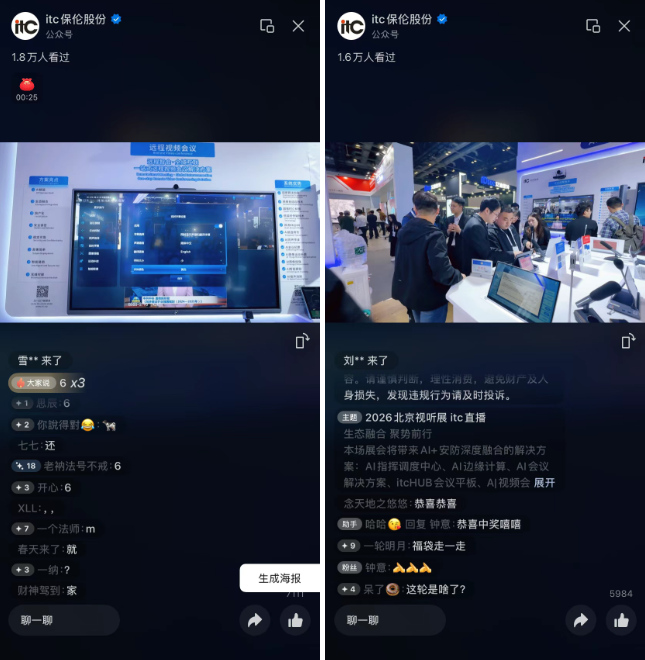This screenshot has height=660, width=645.
Task: Open 聊一聊 input under 呆了 comment
Action: click(x=391, y=620)
